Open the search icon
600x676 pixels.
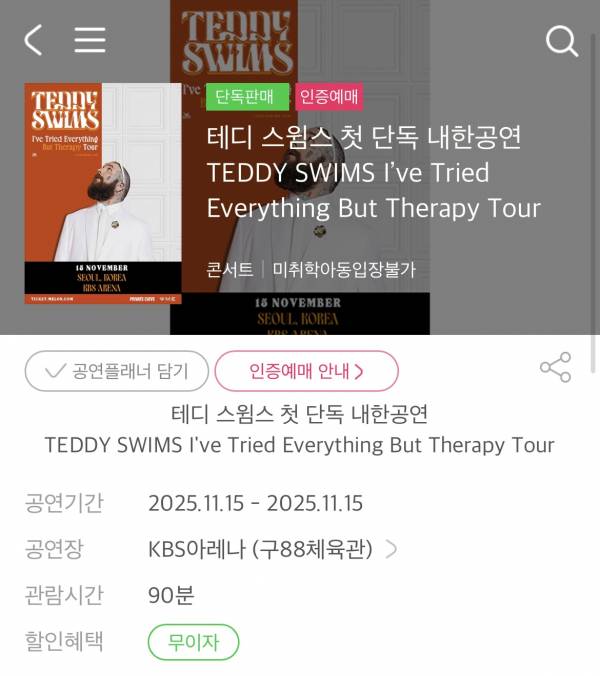tap(561, 41)
